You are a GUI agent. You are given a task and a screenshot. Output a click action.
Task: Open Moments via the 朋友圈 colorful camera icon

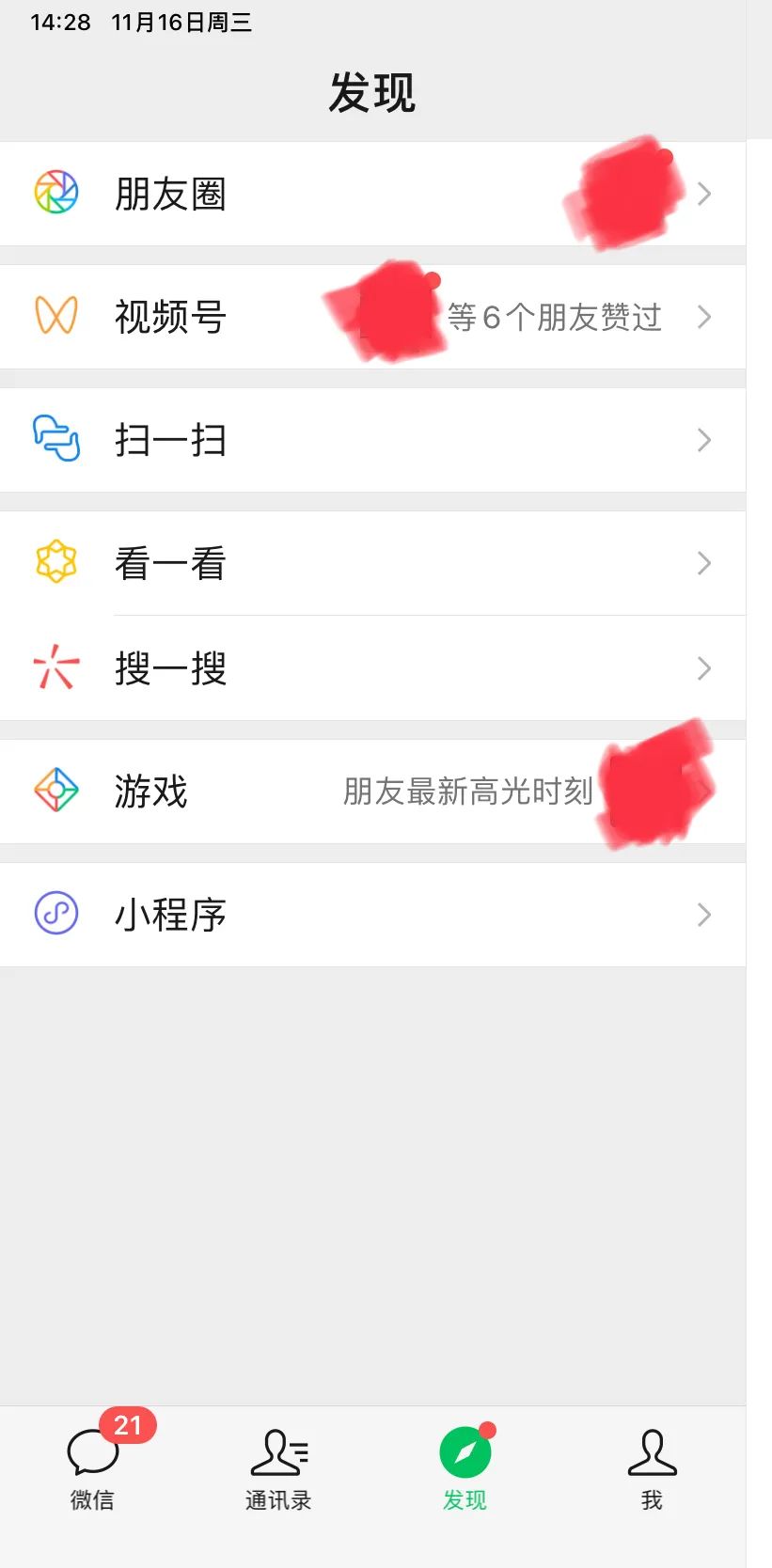click(x=56, y=194)
